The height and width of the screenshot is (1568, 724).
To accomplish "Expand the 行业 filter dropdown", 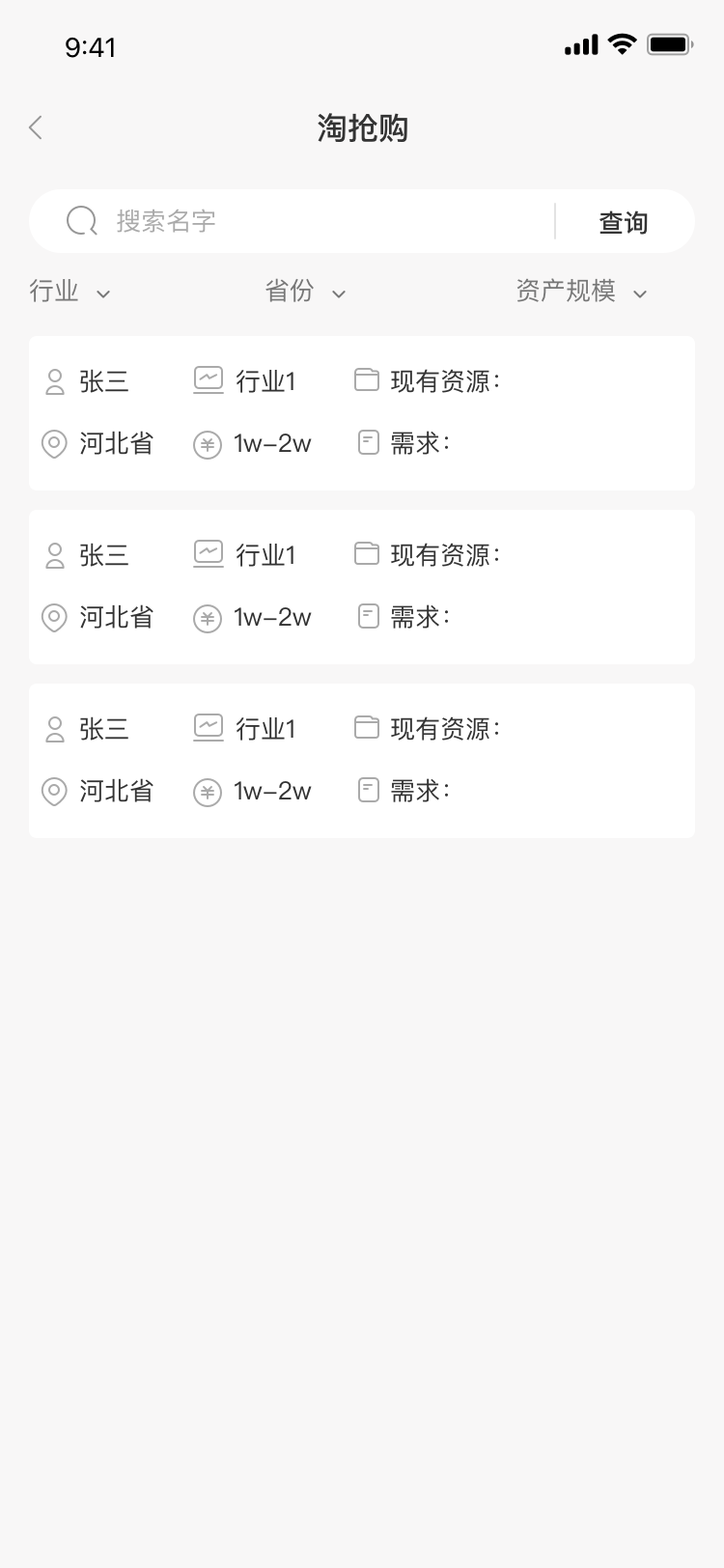I will coord(70,292).
